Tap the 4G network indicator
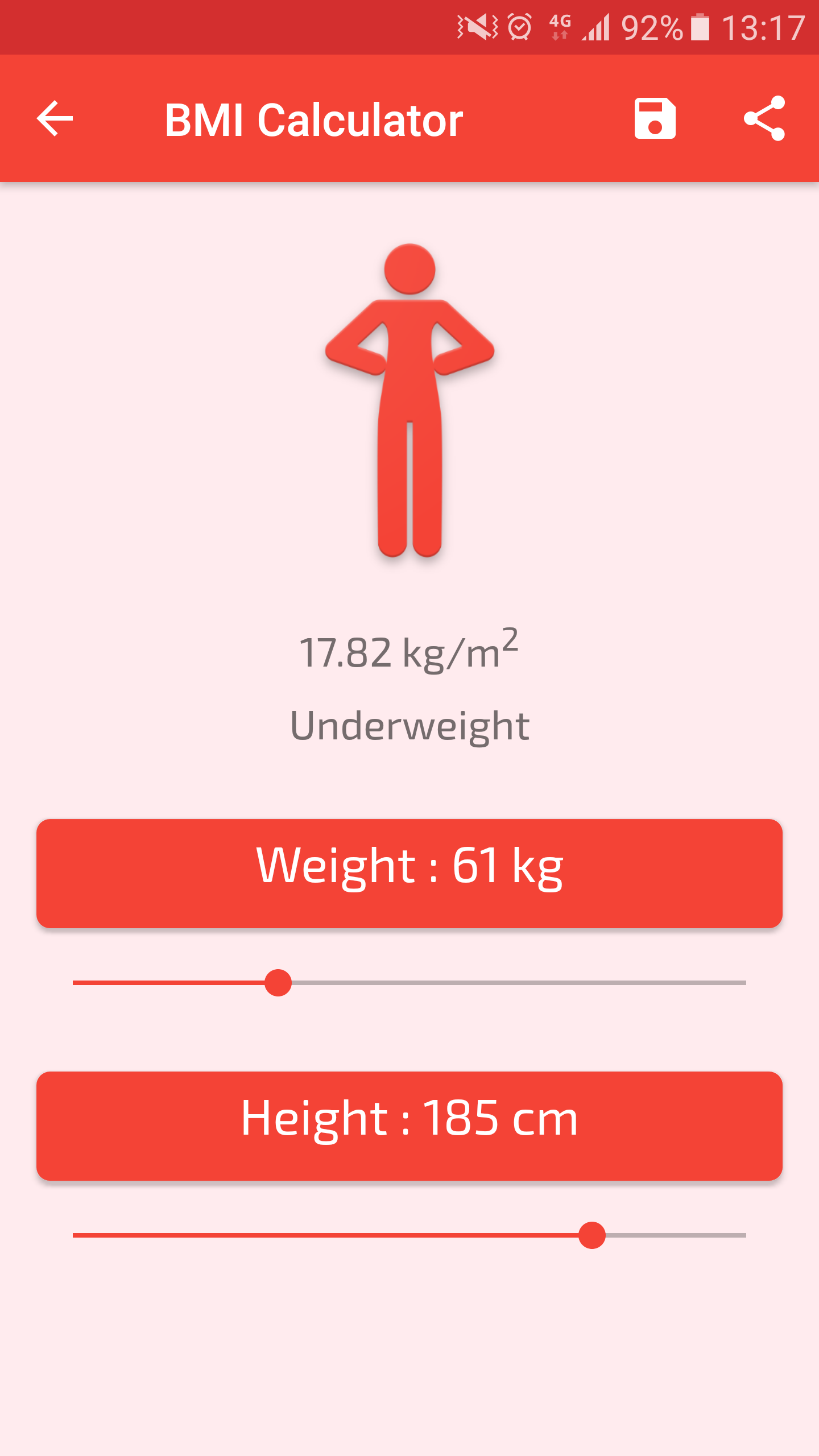Image resolution: width=819 pixels, height=1456 pixels. [560, 26]
